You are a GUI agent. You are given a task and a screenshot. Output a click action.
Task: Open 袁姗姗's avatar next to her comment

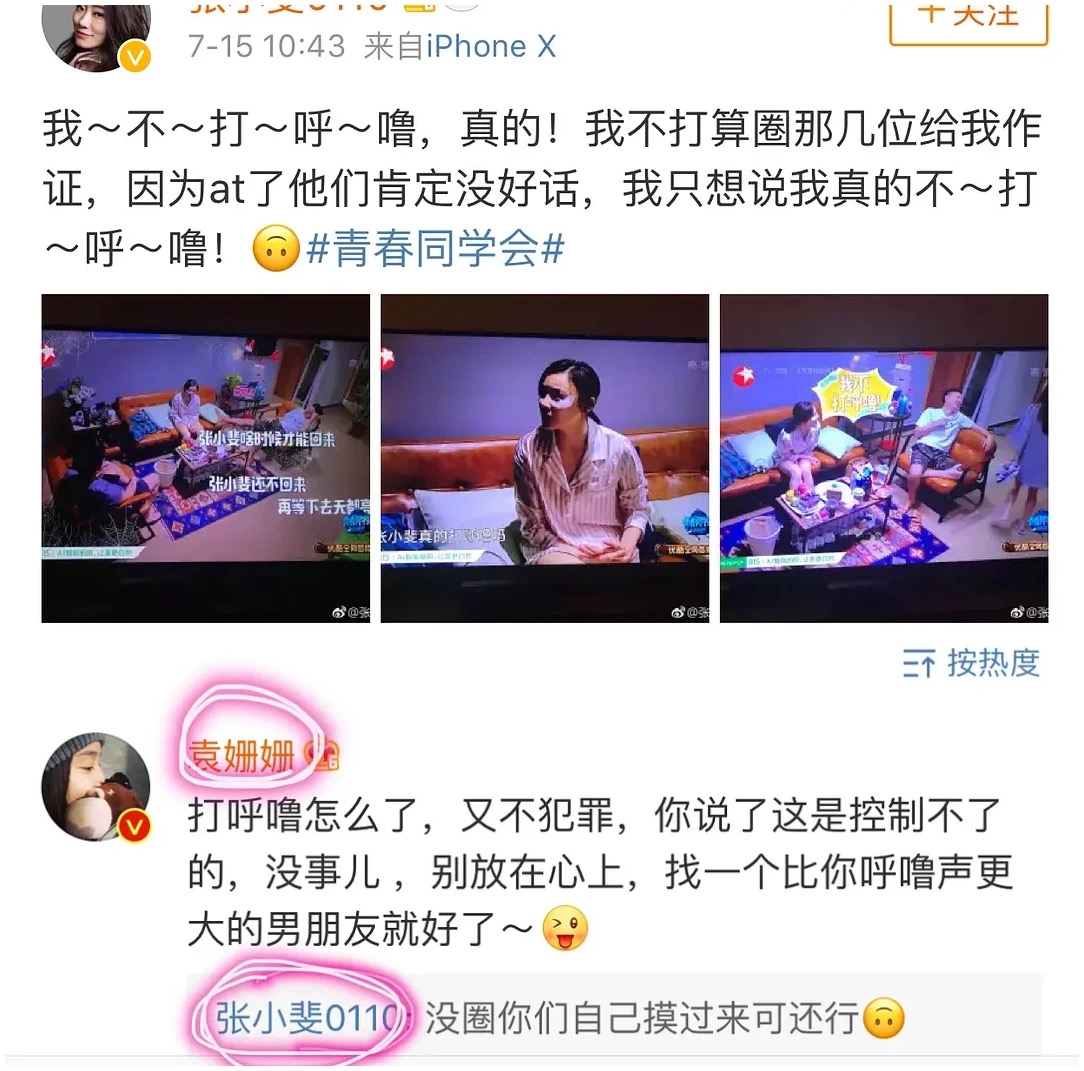(96, 787)
